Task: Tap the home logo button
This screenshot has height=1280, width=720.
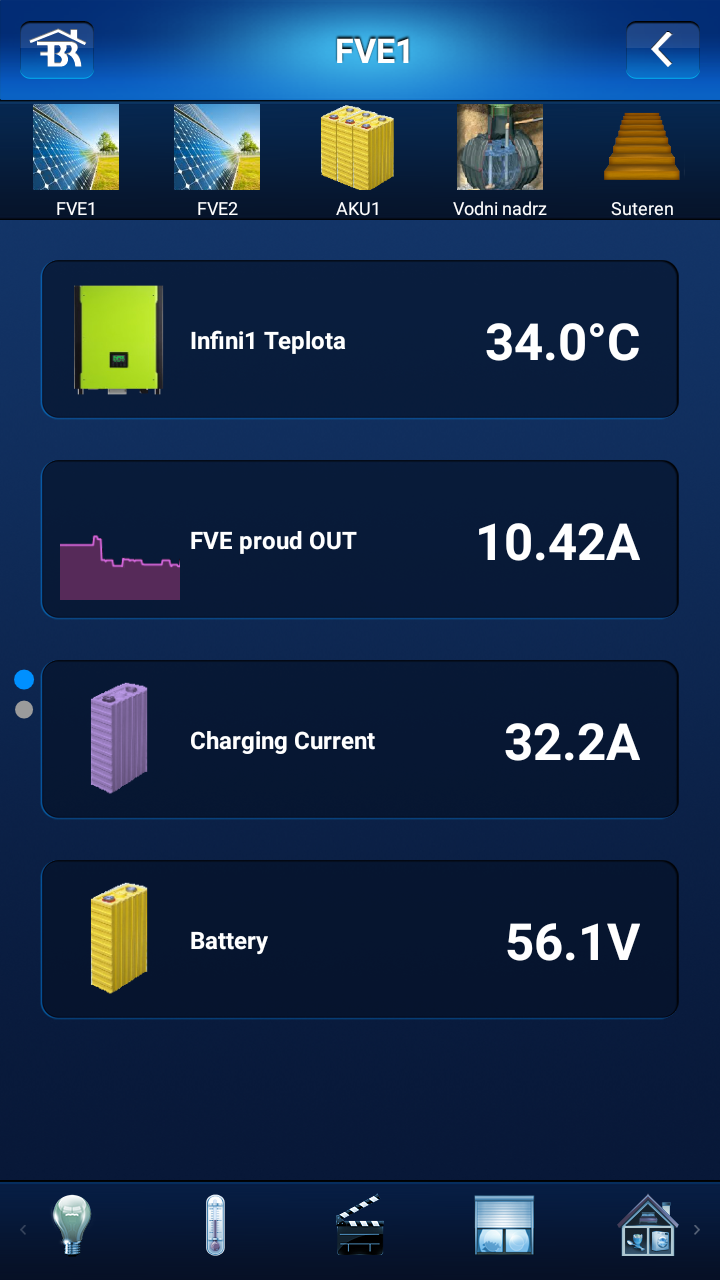Action: [x=57, y=50]
